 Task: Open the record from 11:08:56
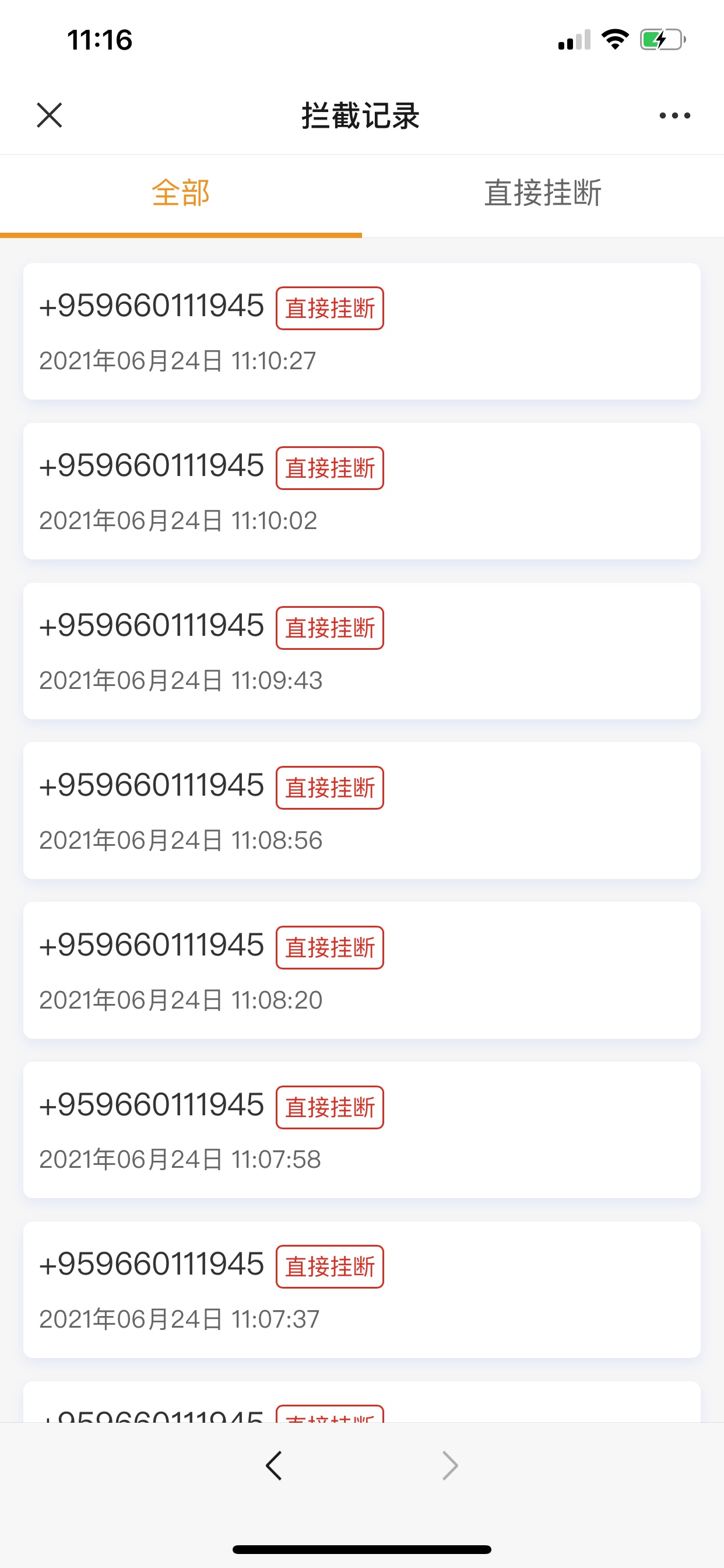tap(362, 810)
